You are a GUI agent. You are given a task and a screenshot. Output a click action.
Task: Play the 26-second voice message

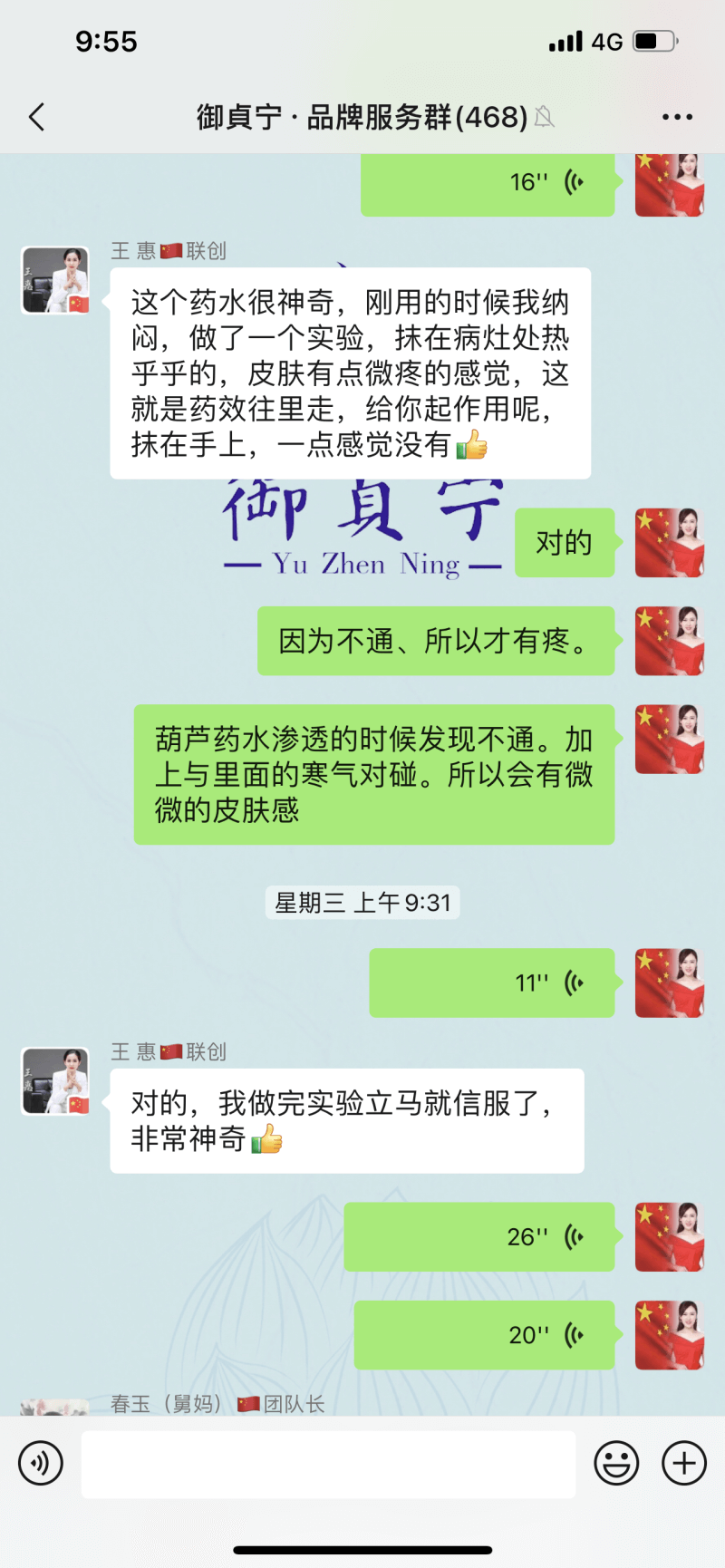pos(479,1236)
